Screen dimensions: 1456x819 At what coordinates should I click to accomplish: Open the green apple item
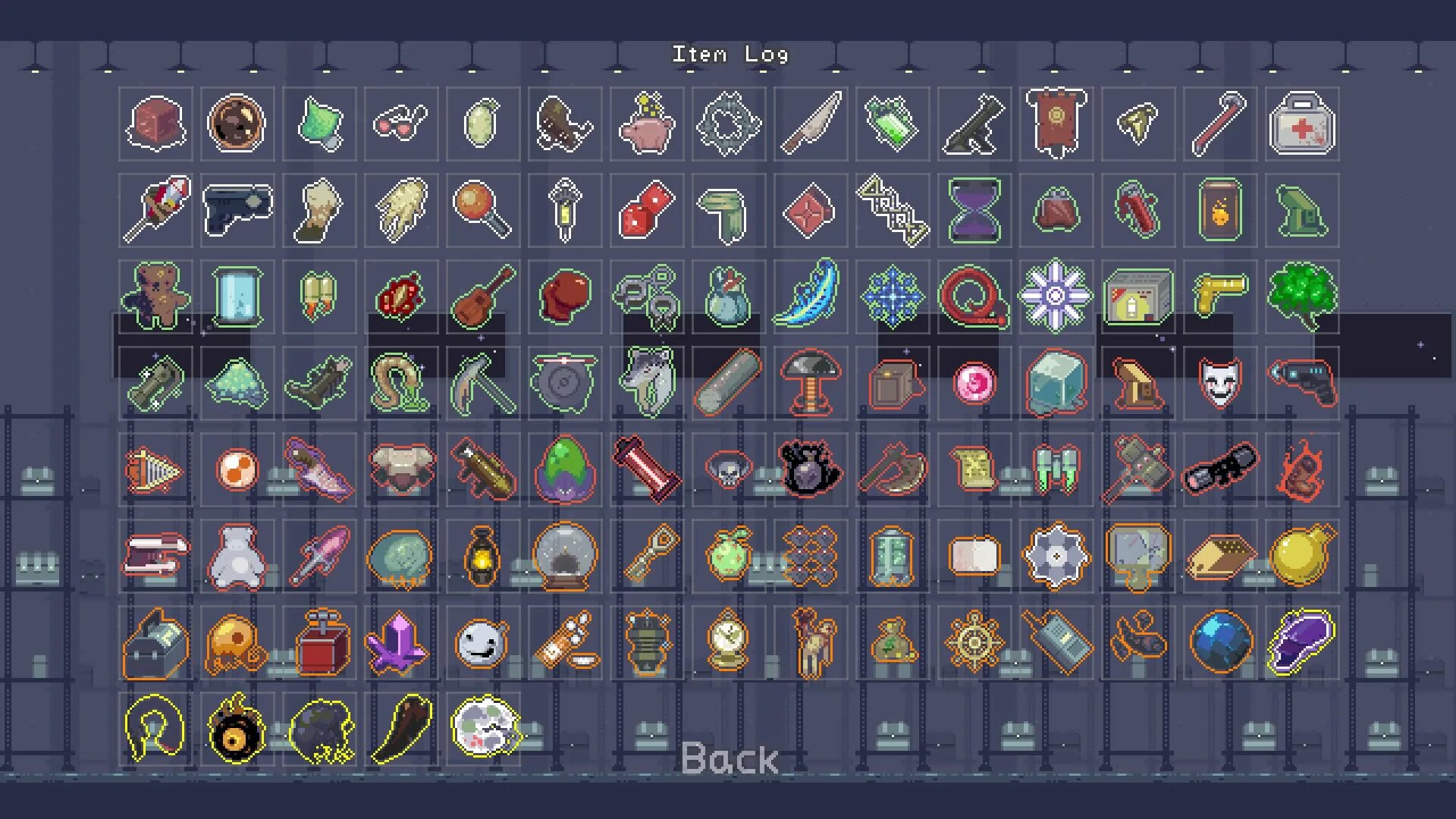[729, 556]
